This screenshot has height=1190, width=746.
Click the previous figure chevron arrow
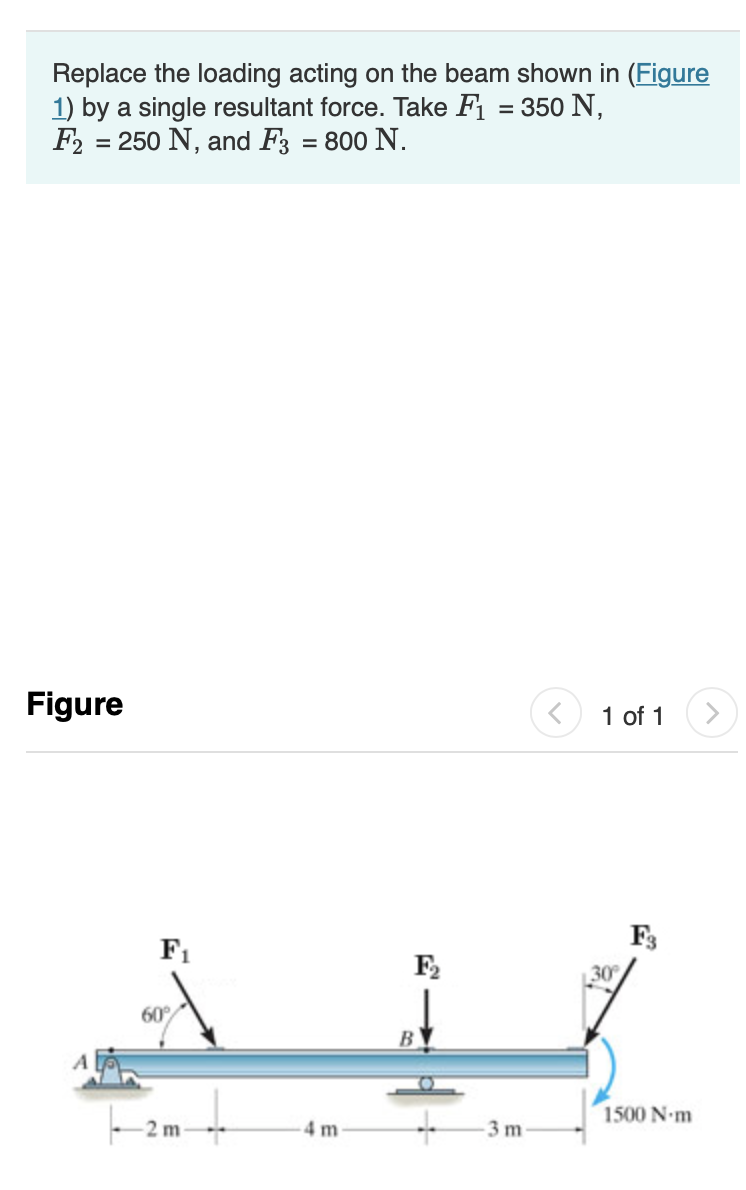[x=556, y=713]
